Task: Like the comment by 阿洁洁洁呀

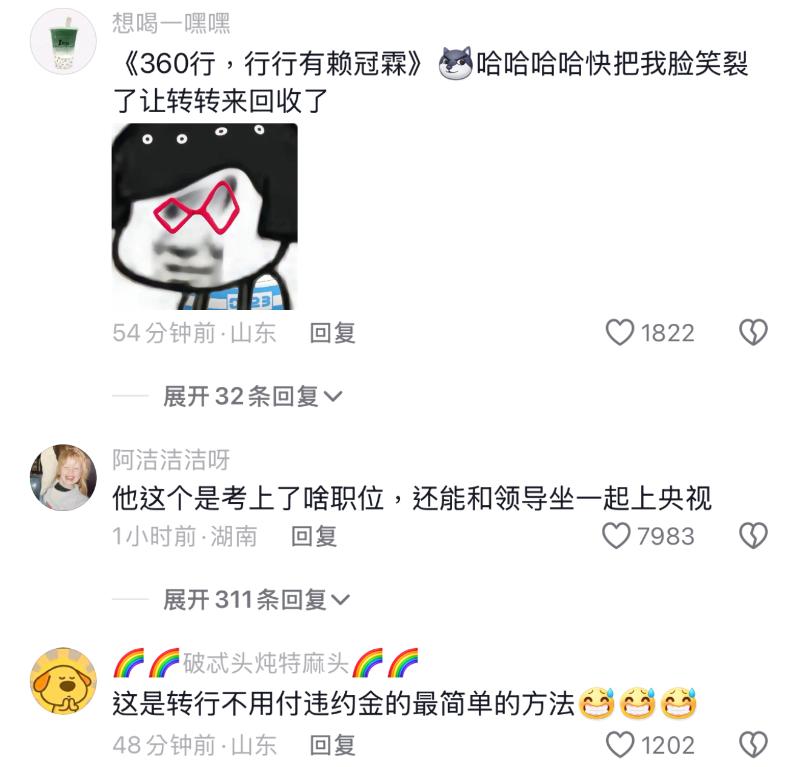Action: click(x=617, y=536)
